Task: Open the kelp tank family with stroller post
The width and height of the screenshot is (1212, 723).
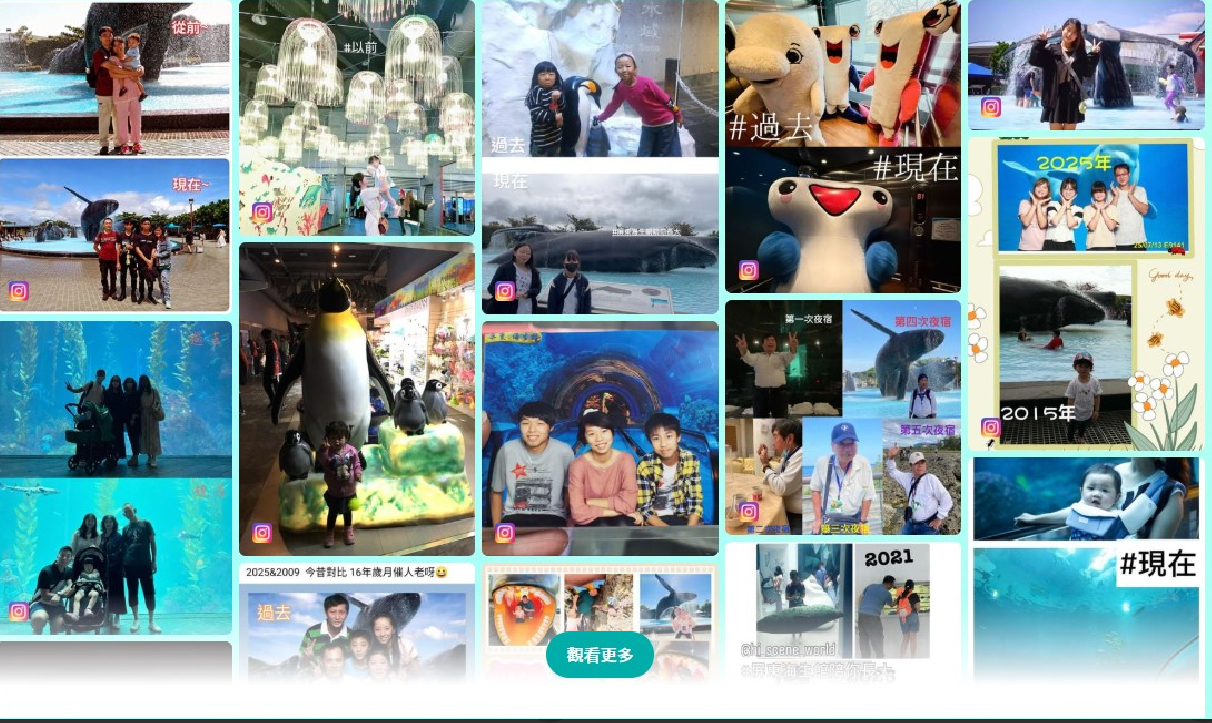Action: click(x=115, y=477)
